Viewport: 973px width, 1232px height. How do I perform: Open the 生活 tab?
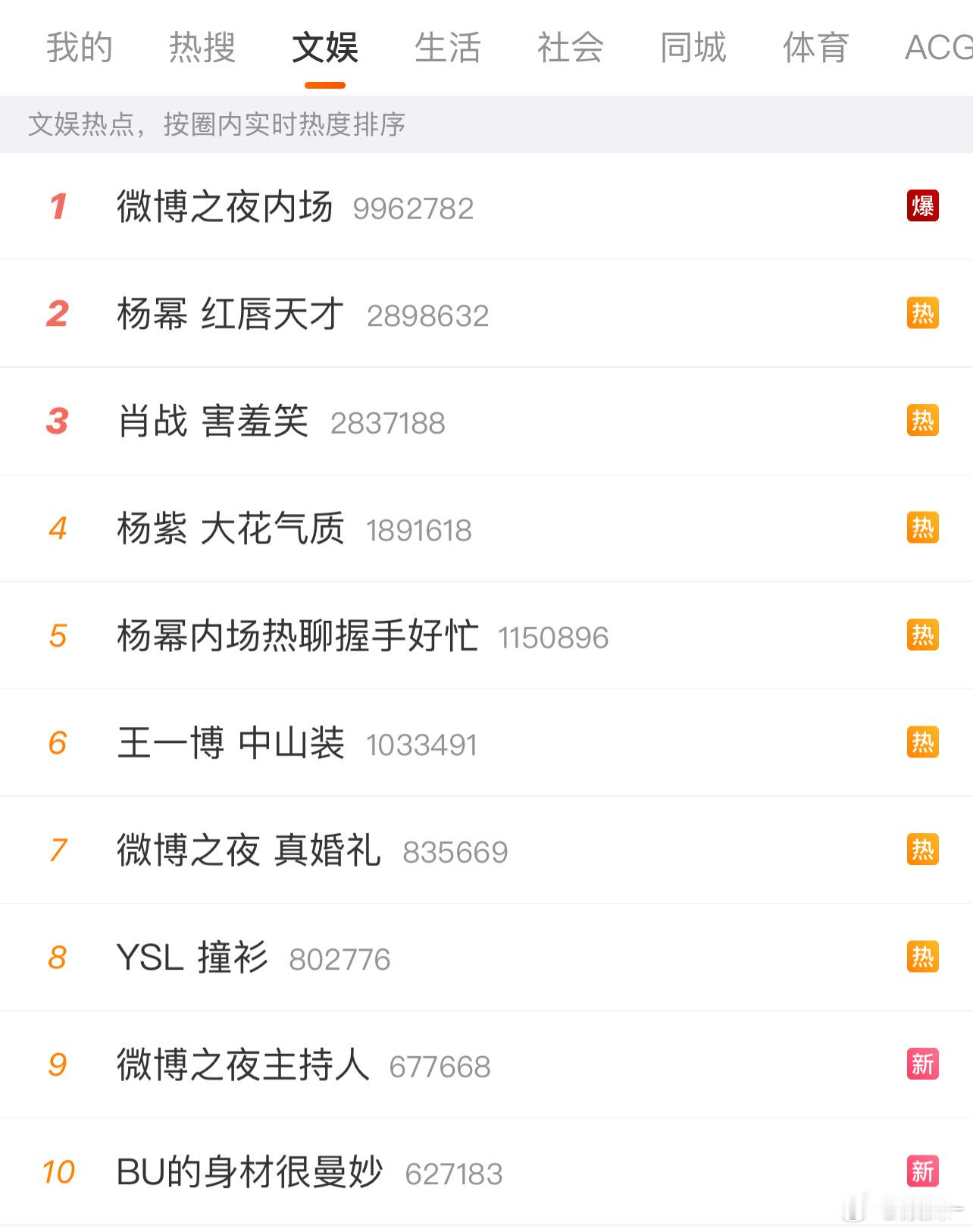tap(447, 48)
